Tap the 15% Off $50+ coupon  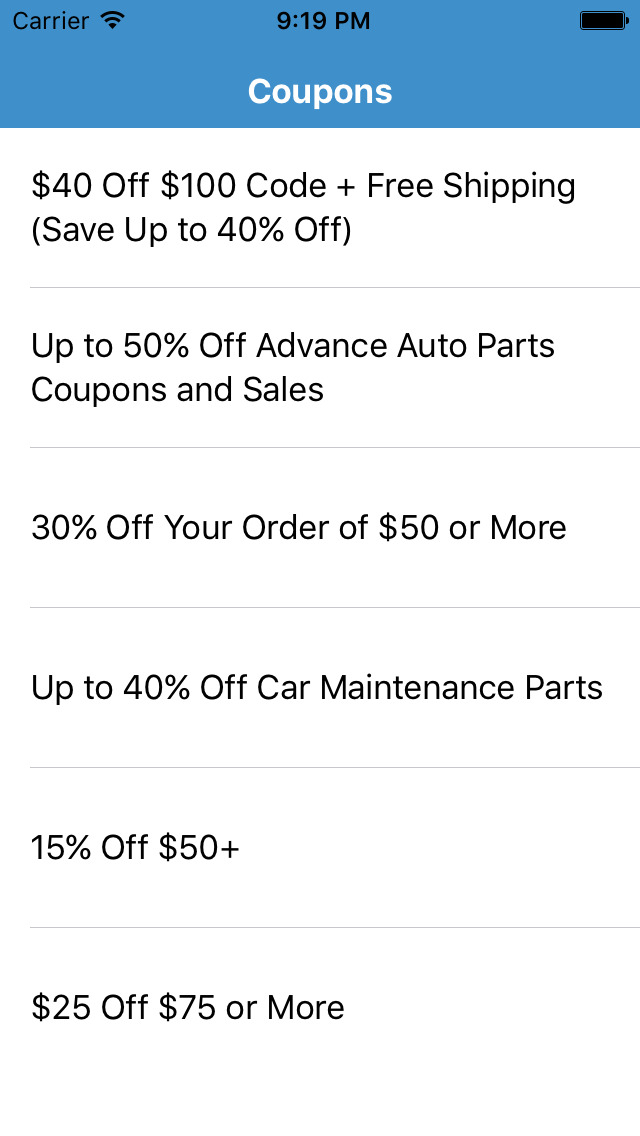136,848
